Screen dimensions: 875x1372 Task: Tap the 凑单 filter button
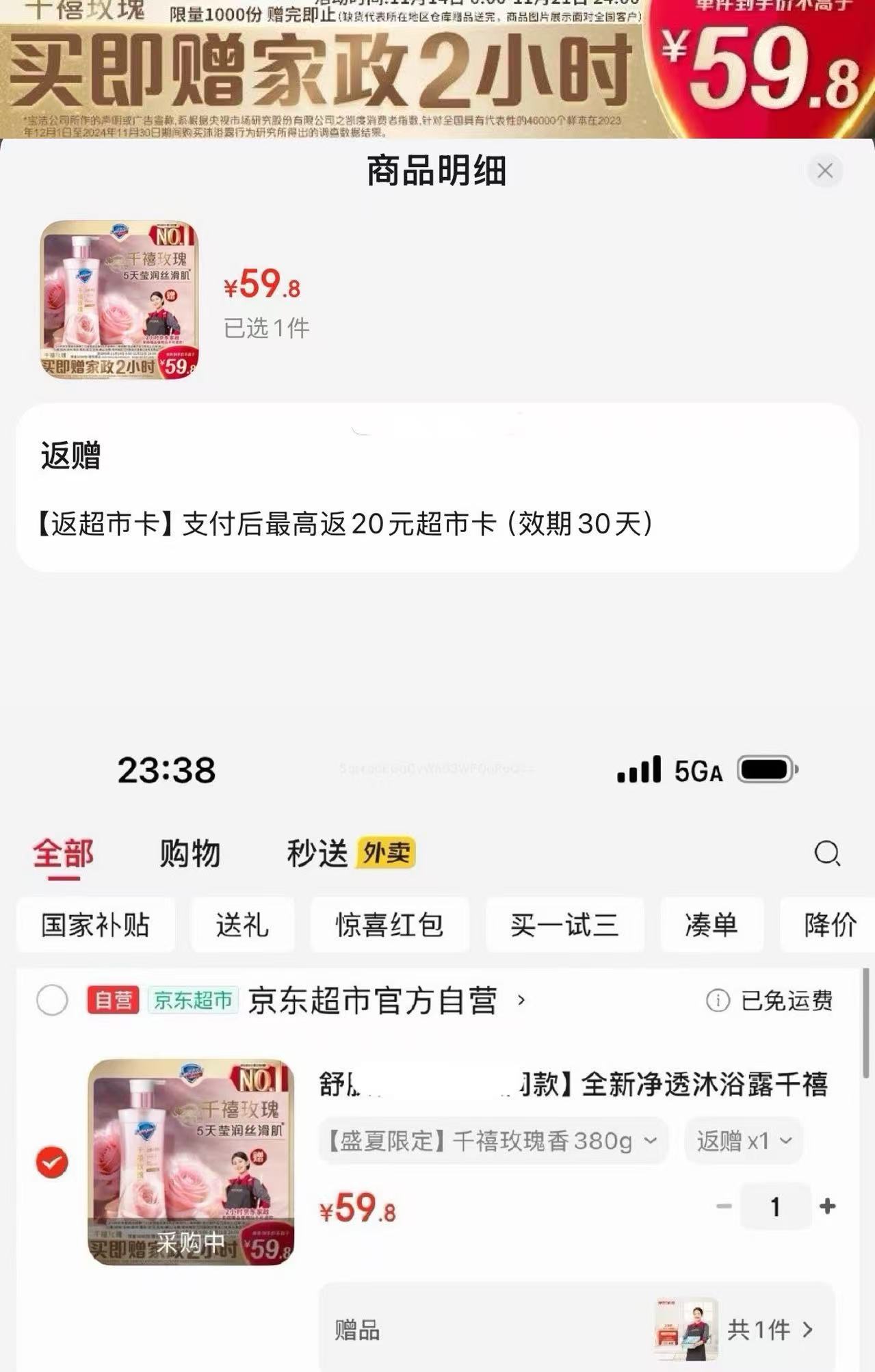click(x=712, y=924)
